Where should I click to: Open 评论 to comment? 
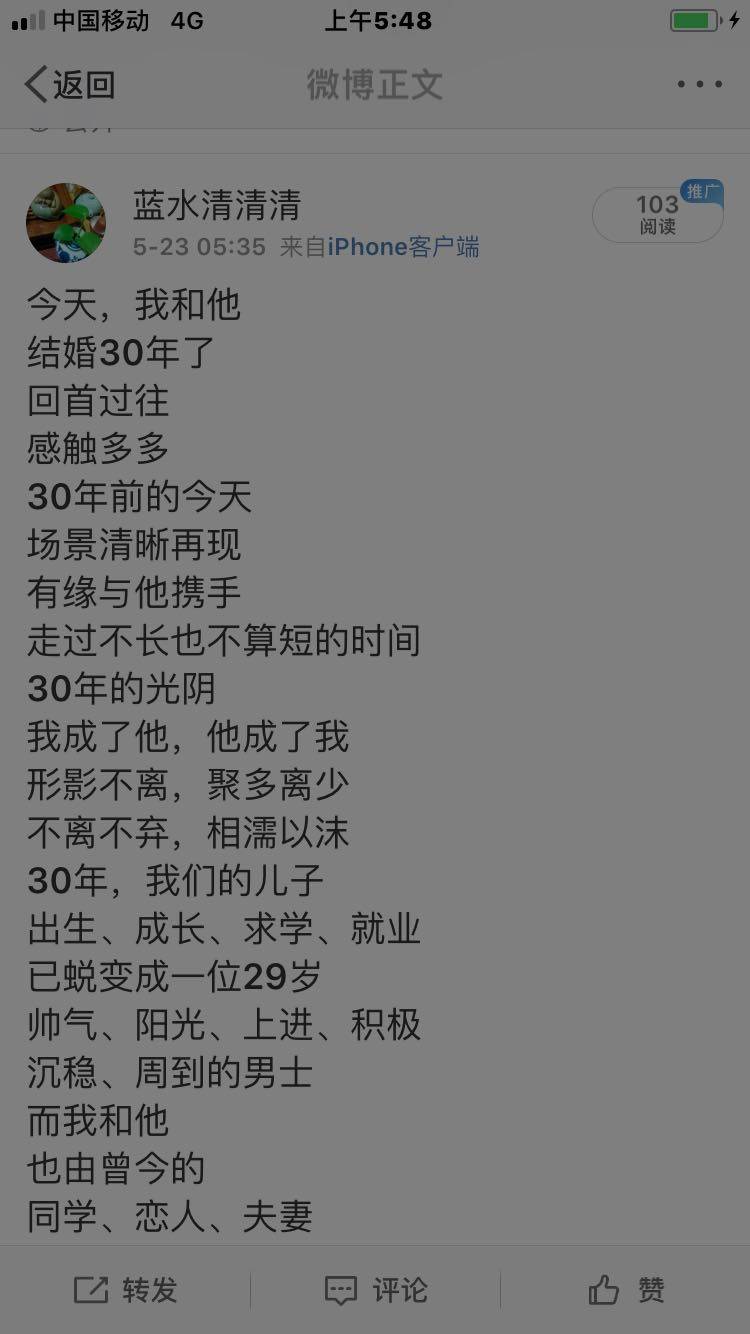375,1290
